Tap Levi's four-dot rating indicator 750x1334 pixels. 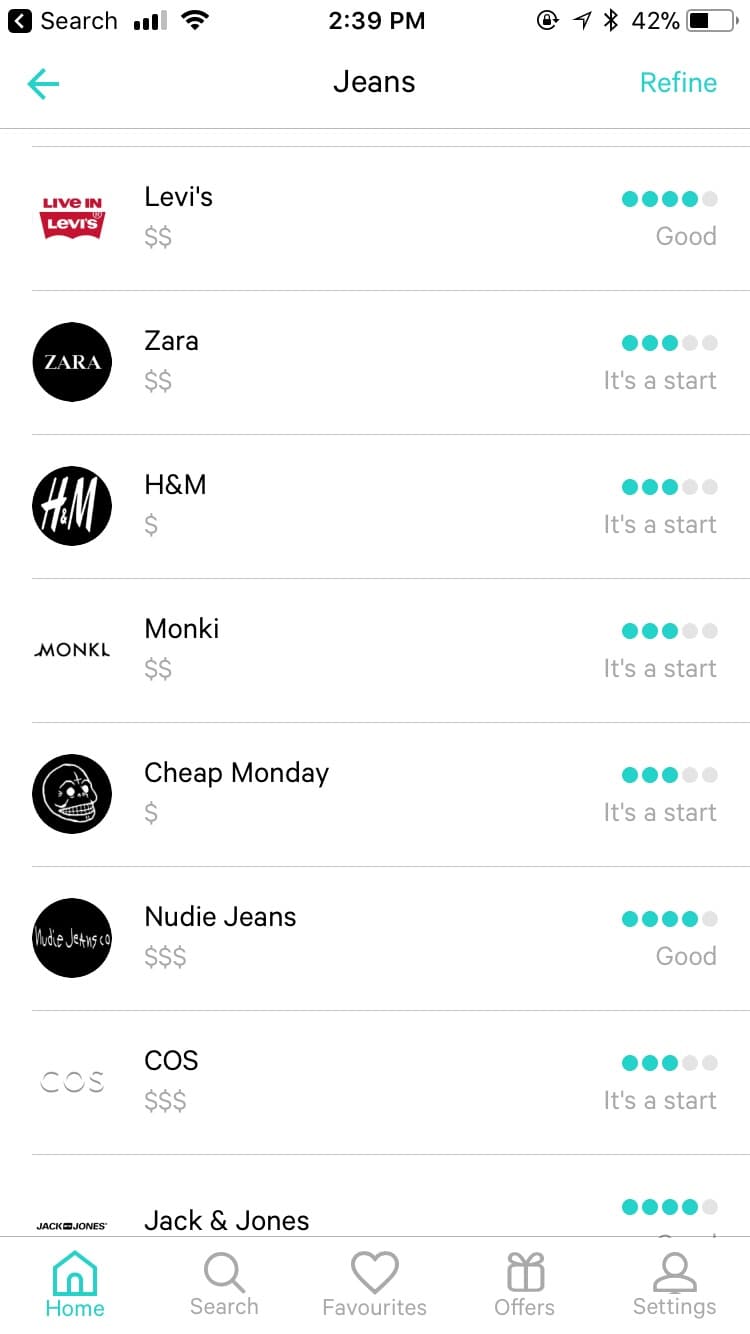668,198
